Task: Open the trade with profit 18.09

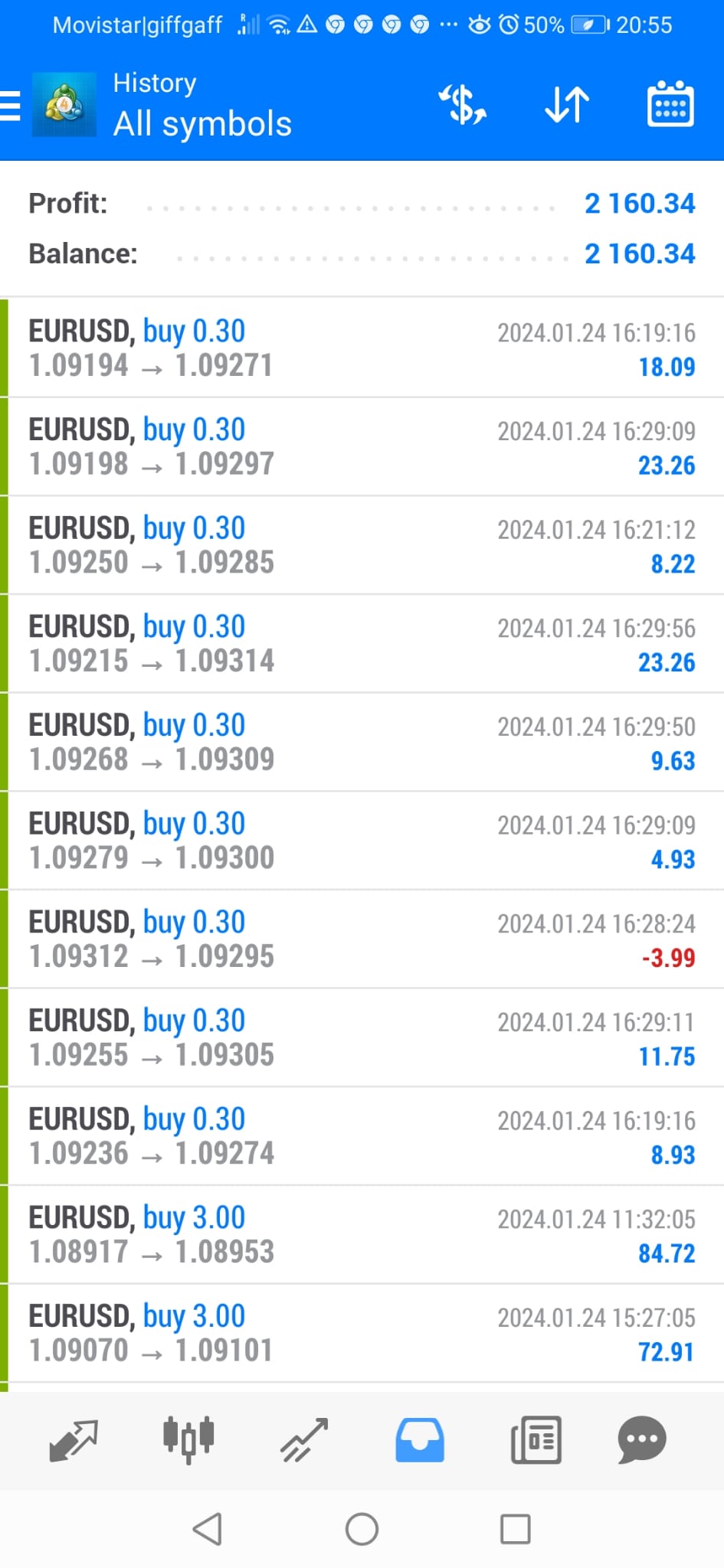Action: click(362, 348)
